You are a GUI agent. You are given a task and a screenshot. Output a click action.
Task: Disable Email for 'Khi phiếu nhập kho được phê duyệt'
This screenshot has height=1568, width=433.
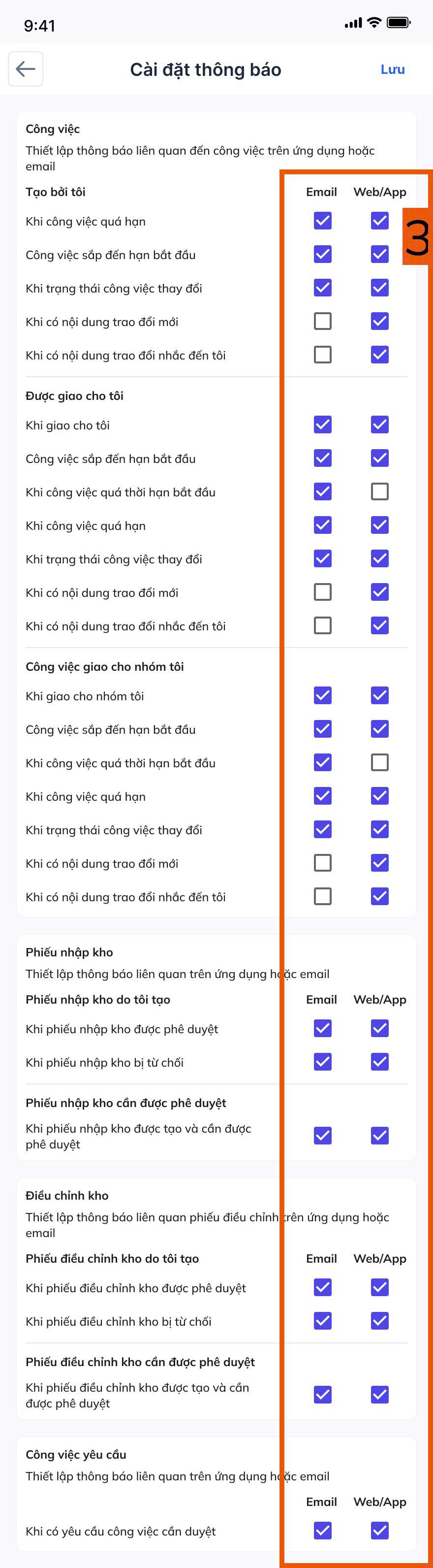coord(322,1028)
